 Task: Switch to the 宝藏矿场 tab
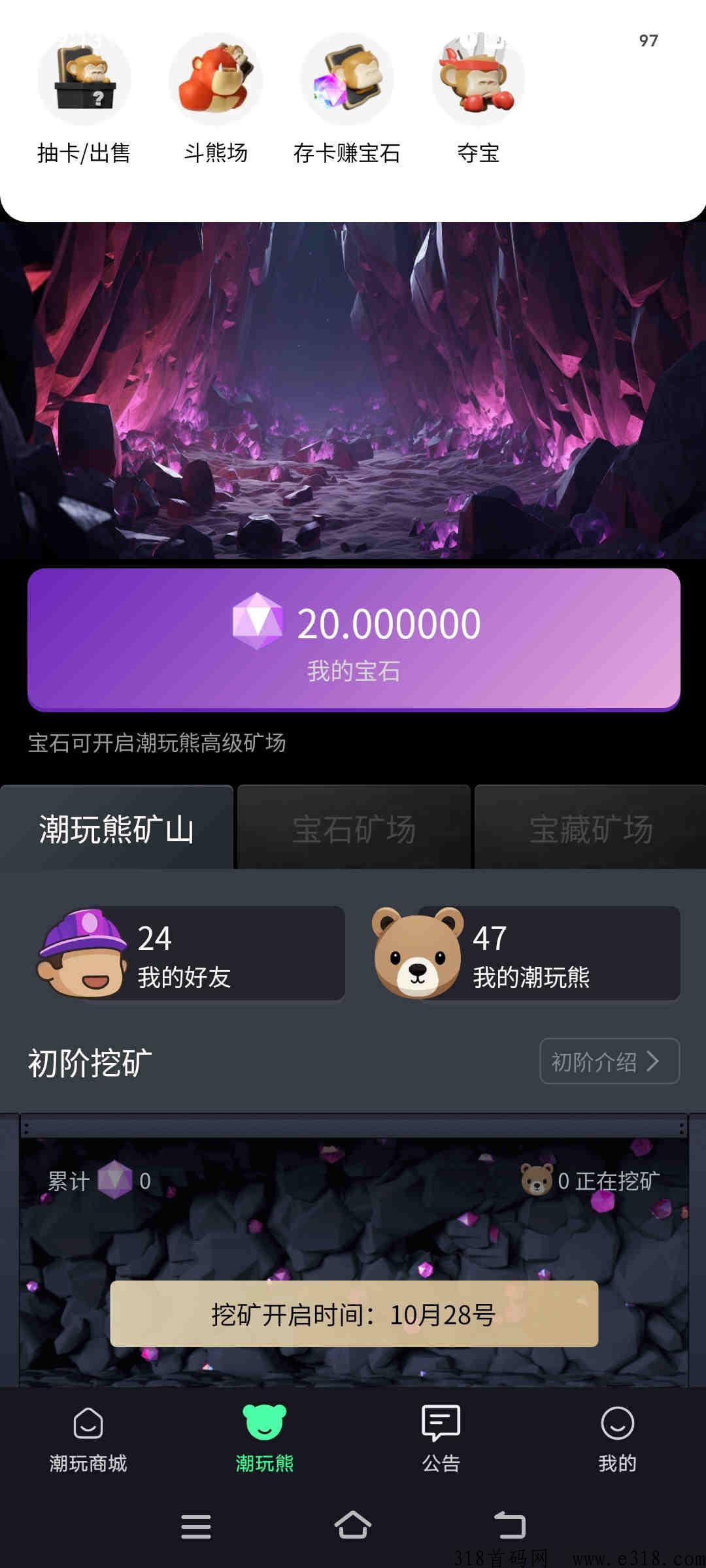pyautogui.click(x=591, y=828)
